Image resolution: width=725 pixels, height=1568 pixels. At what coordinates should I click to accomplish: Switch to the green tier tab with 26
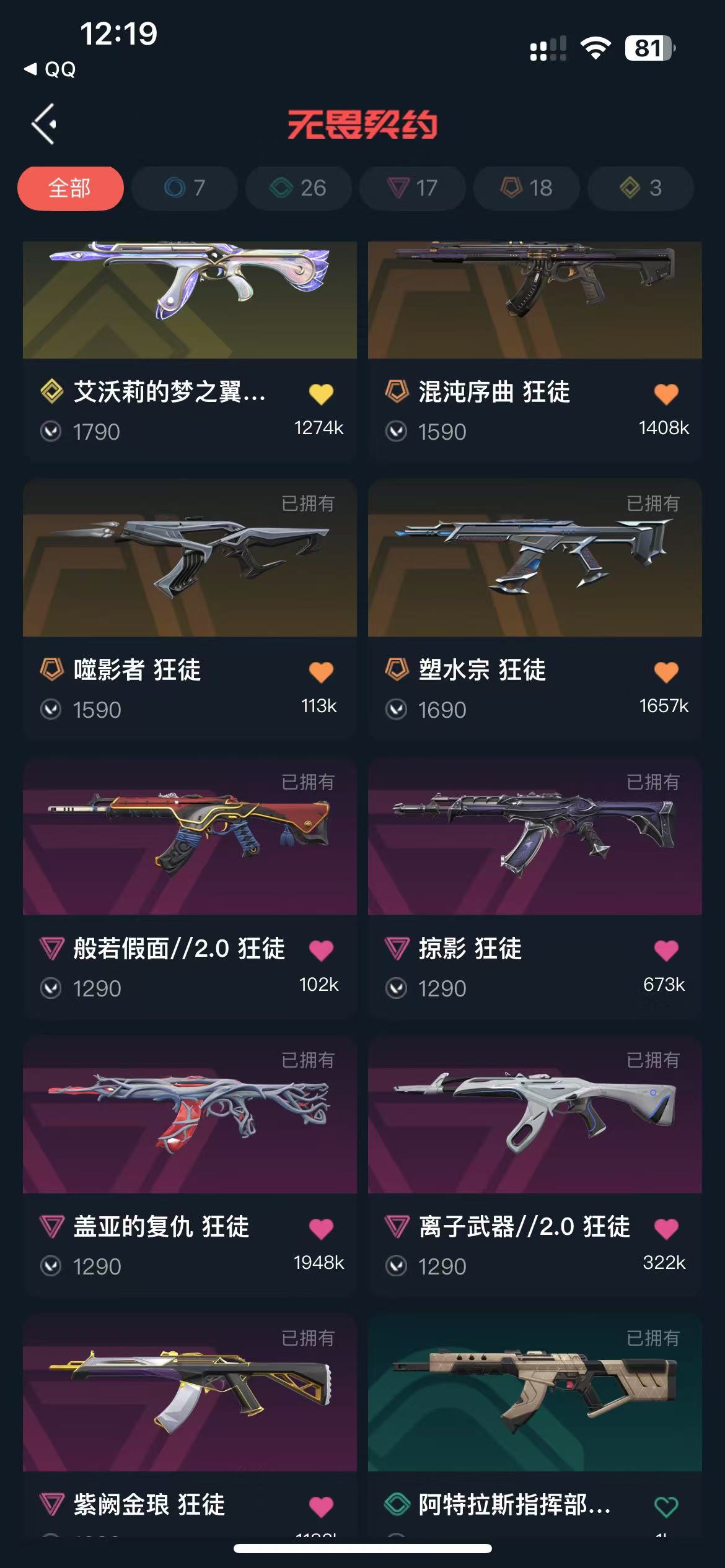point(299,188)
